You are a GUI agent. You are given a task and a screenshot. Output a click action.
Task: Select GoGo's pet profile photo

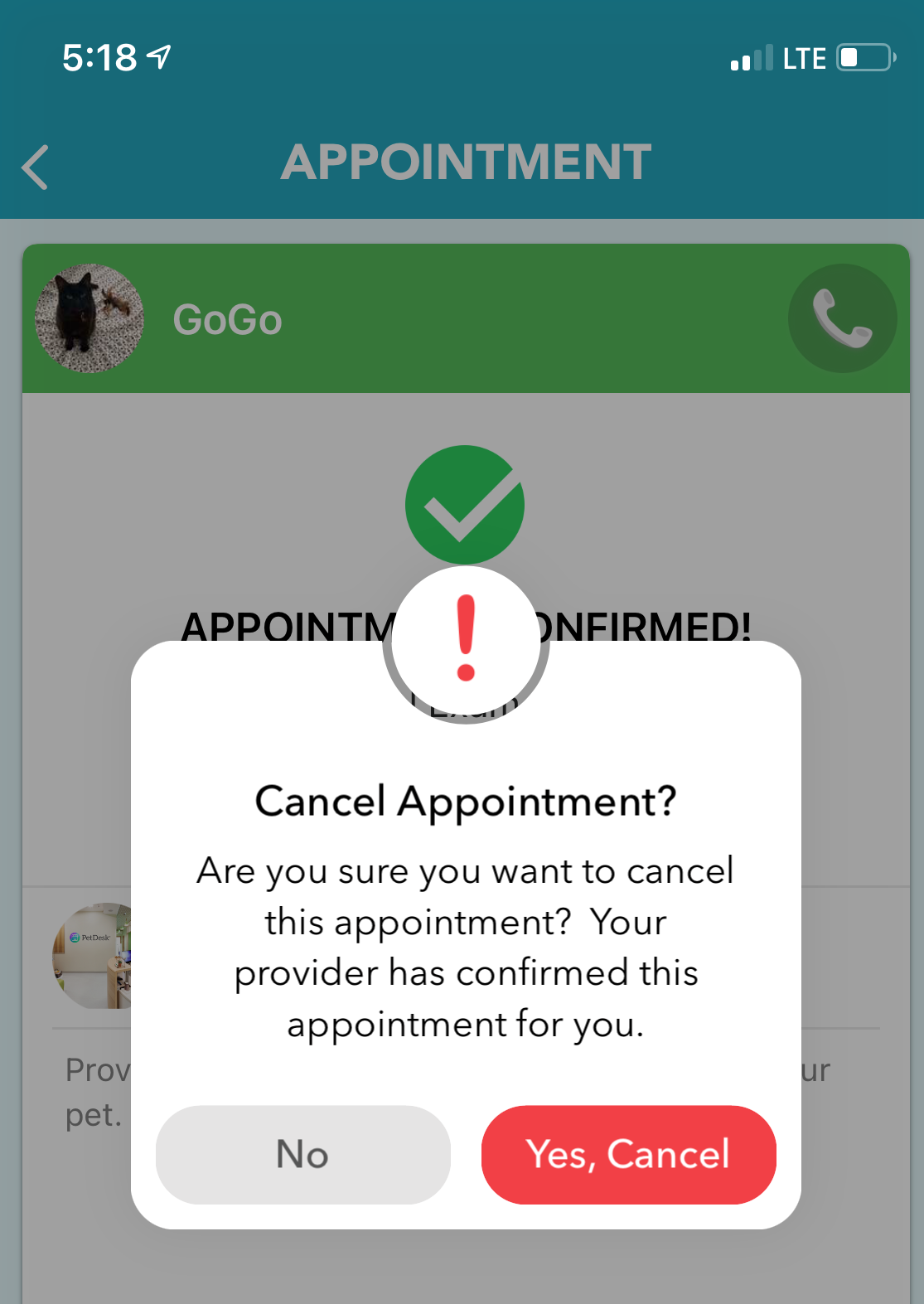89,318
